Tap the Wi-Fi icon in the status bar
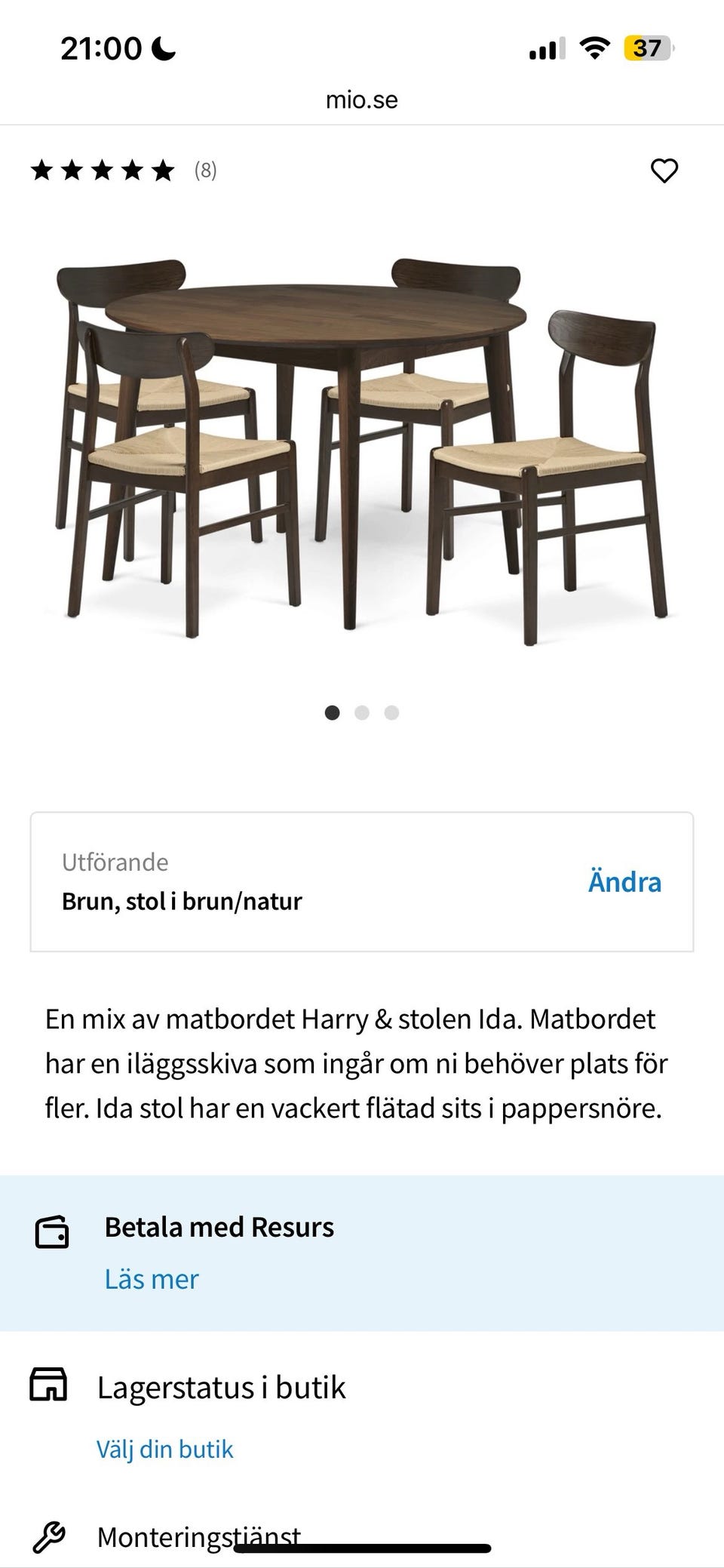 pyautogui.click(x=593, y=47)
